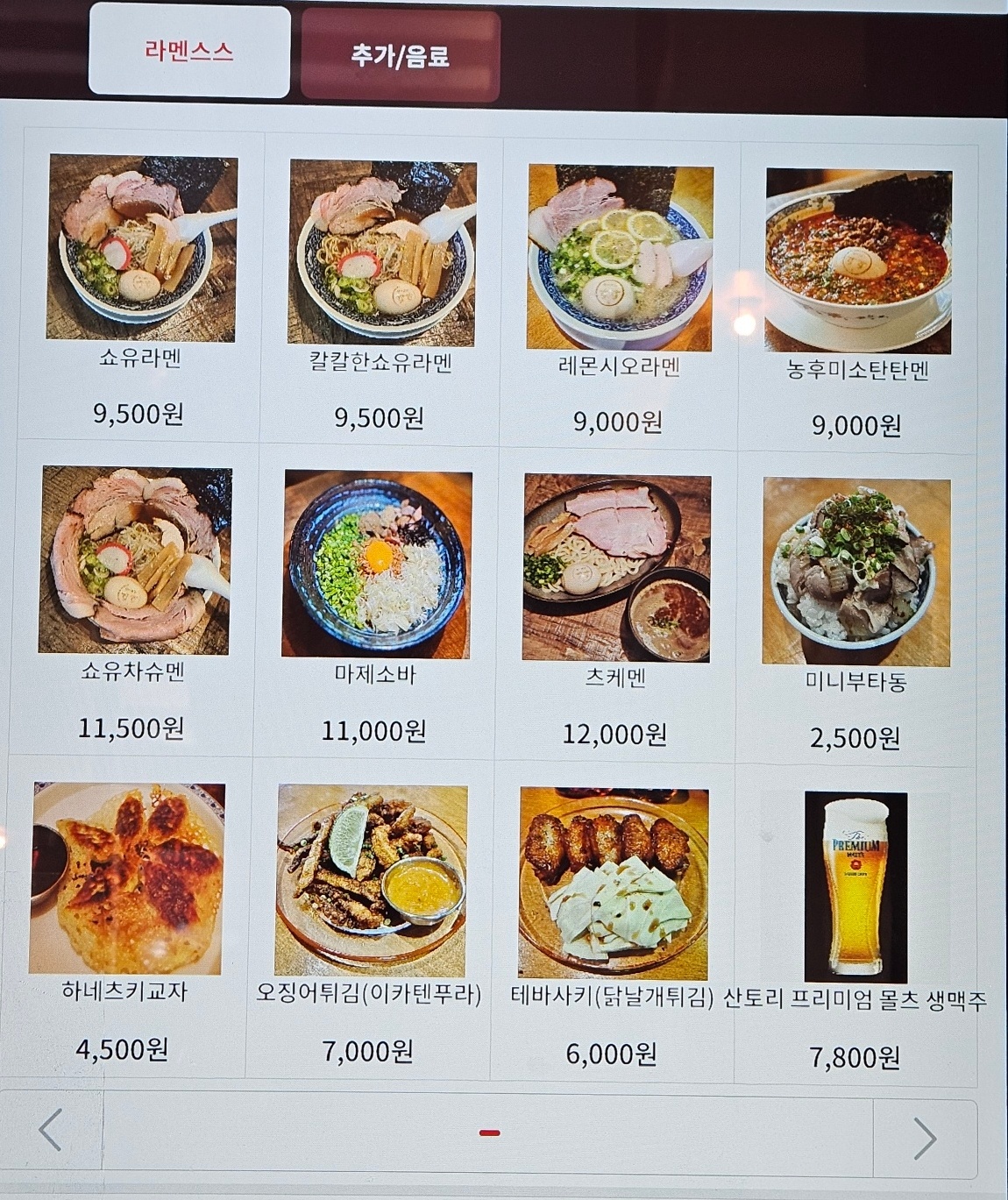Select the 오징어튀김(이카텐푸라) item
The width and height of the screenshot is (1008, 1200).
371,882
